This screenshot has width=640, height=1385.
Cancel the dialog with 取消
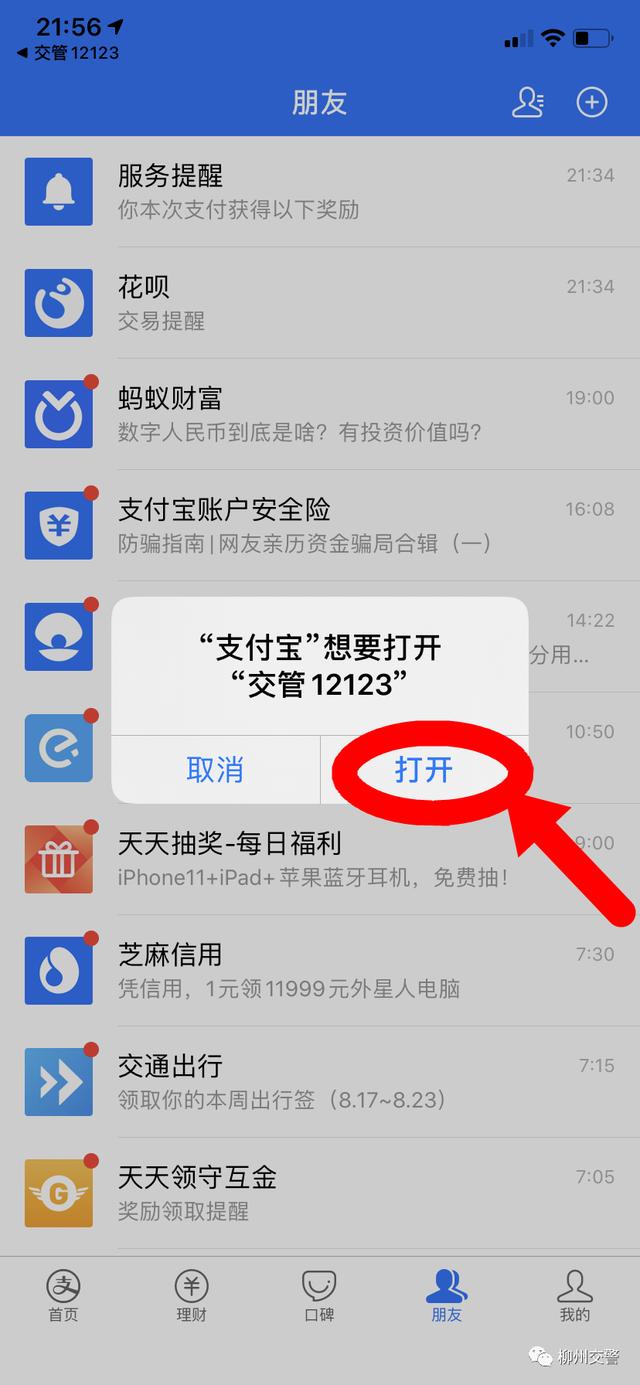(215, 770)
